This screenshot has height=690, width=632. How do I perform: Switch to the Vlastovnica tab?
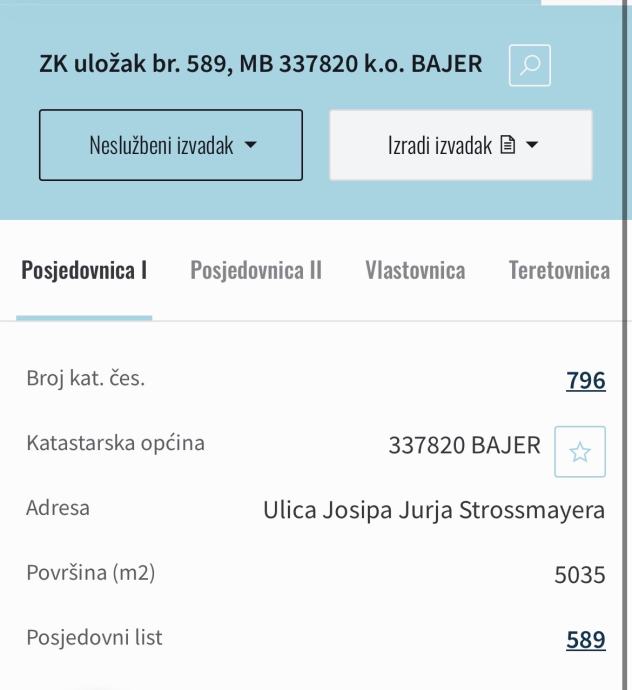click(x=415, y=270)
